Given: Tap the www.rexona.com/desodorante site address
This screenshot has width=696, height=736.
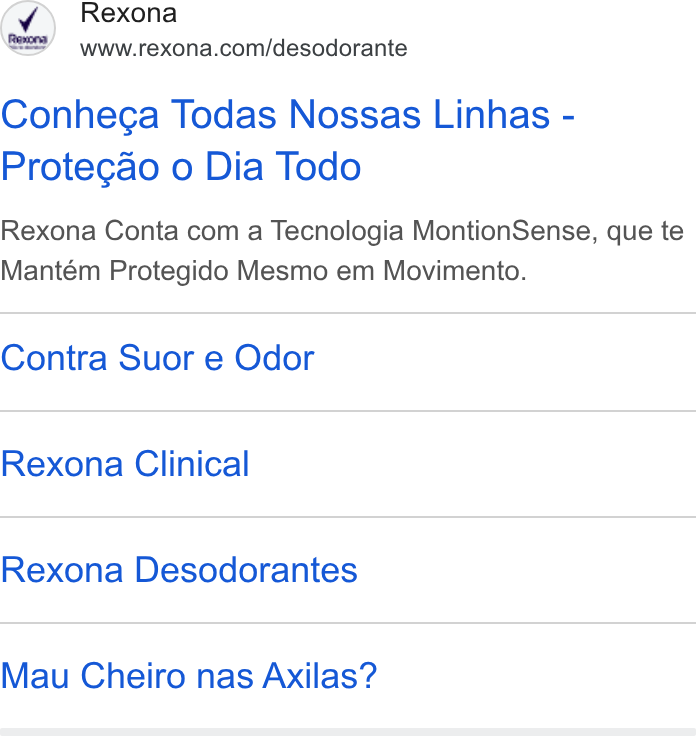Looking at the screenshot, I should (244, 48).
